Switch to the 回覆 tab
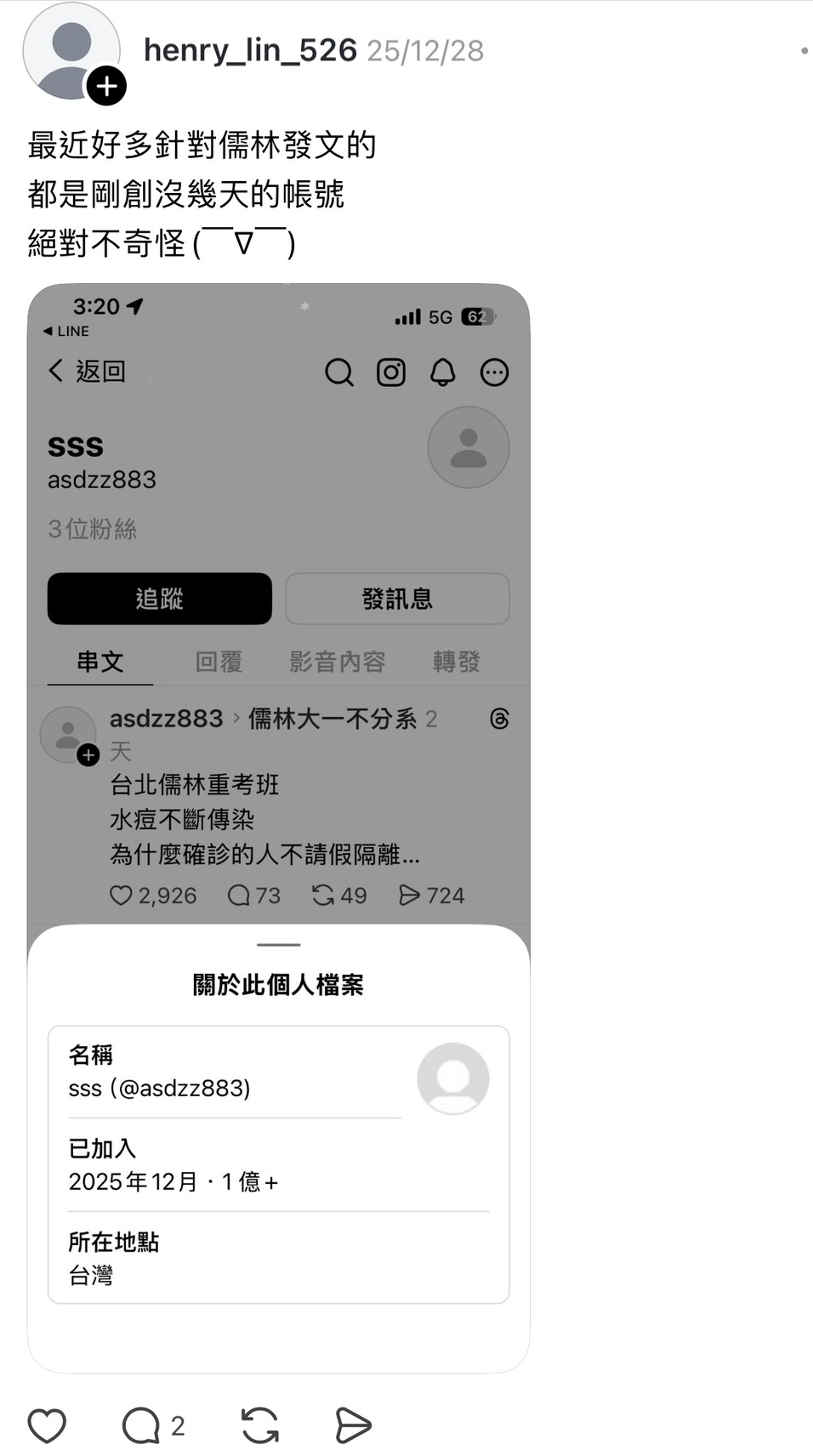 (x=220, y=662)
